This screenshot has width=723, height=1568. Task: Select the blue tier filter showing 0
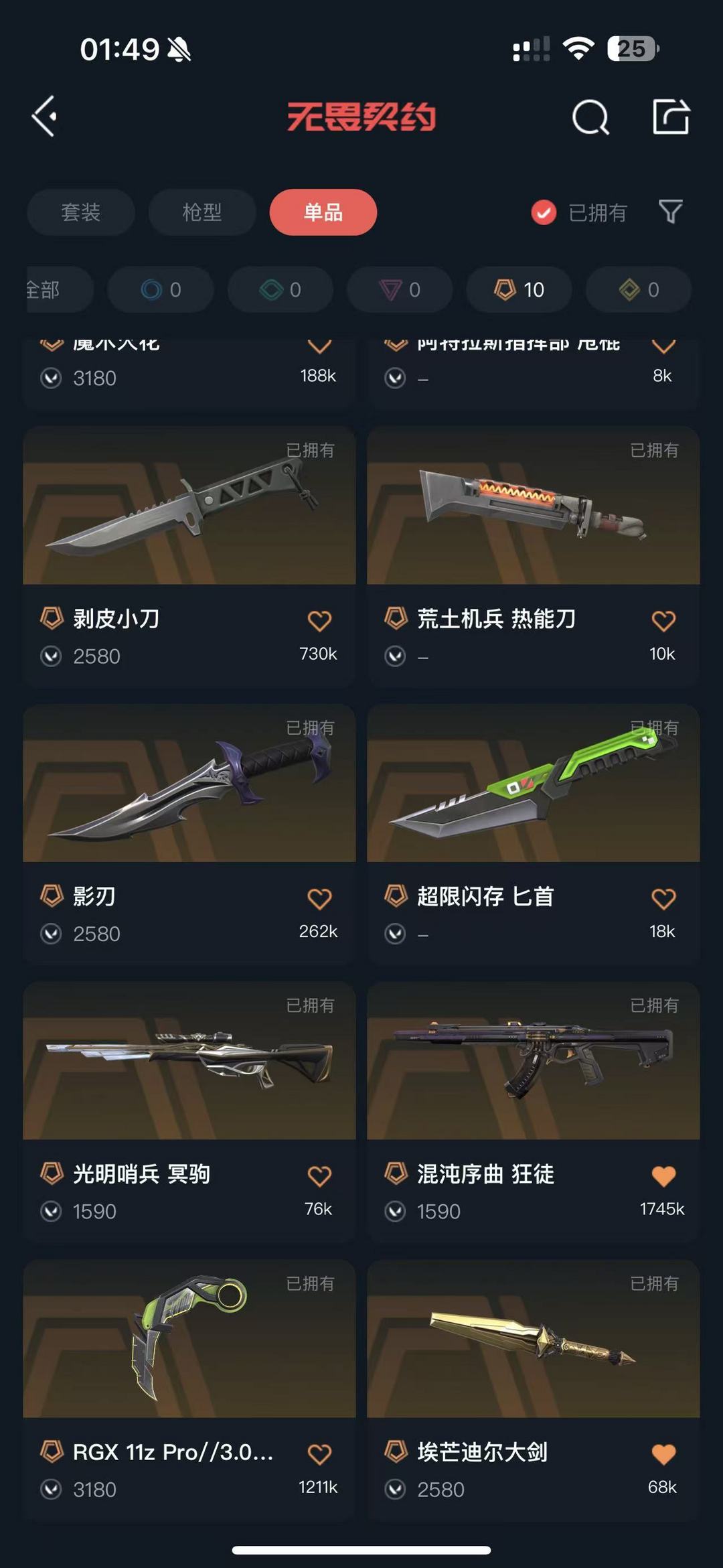(x=161, y=289)
